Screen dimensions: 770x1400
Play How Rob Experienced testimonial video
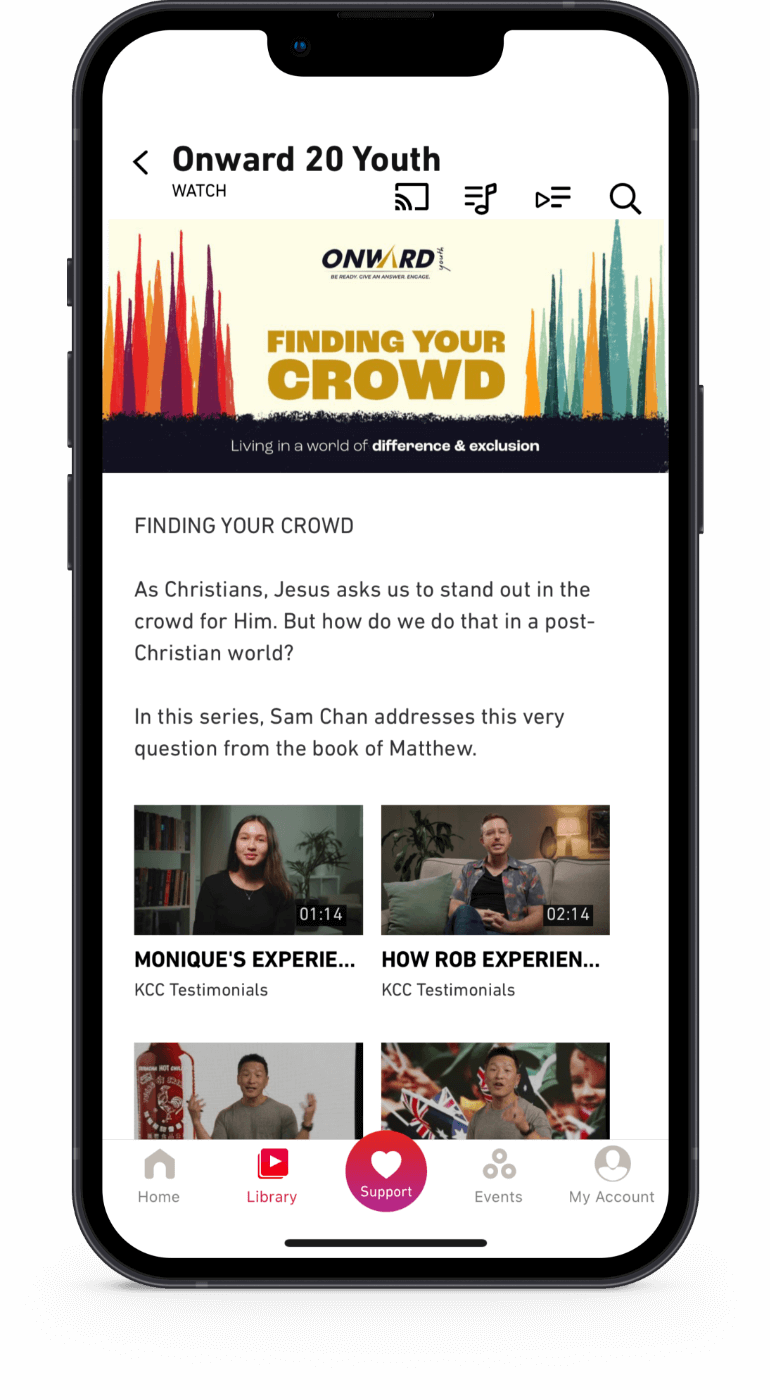[495, 870]
